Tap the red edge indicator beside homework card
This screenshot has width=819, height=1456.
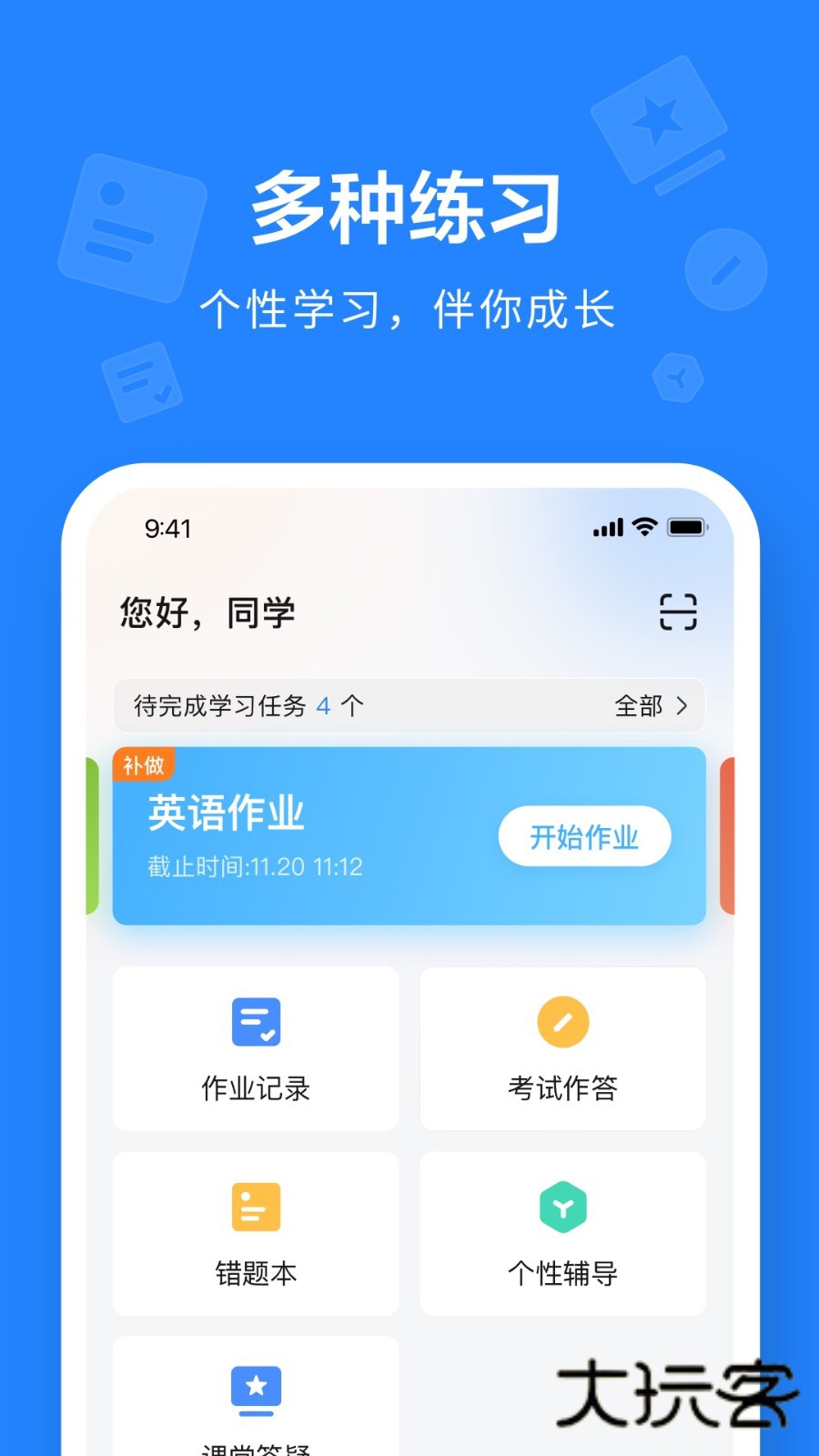(x=727, y=833)
